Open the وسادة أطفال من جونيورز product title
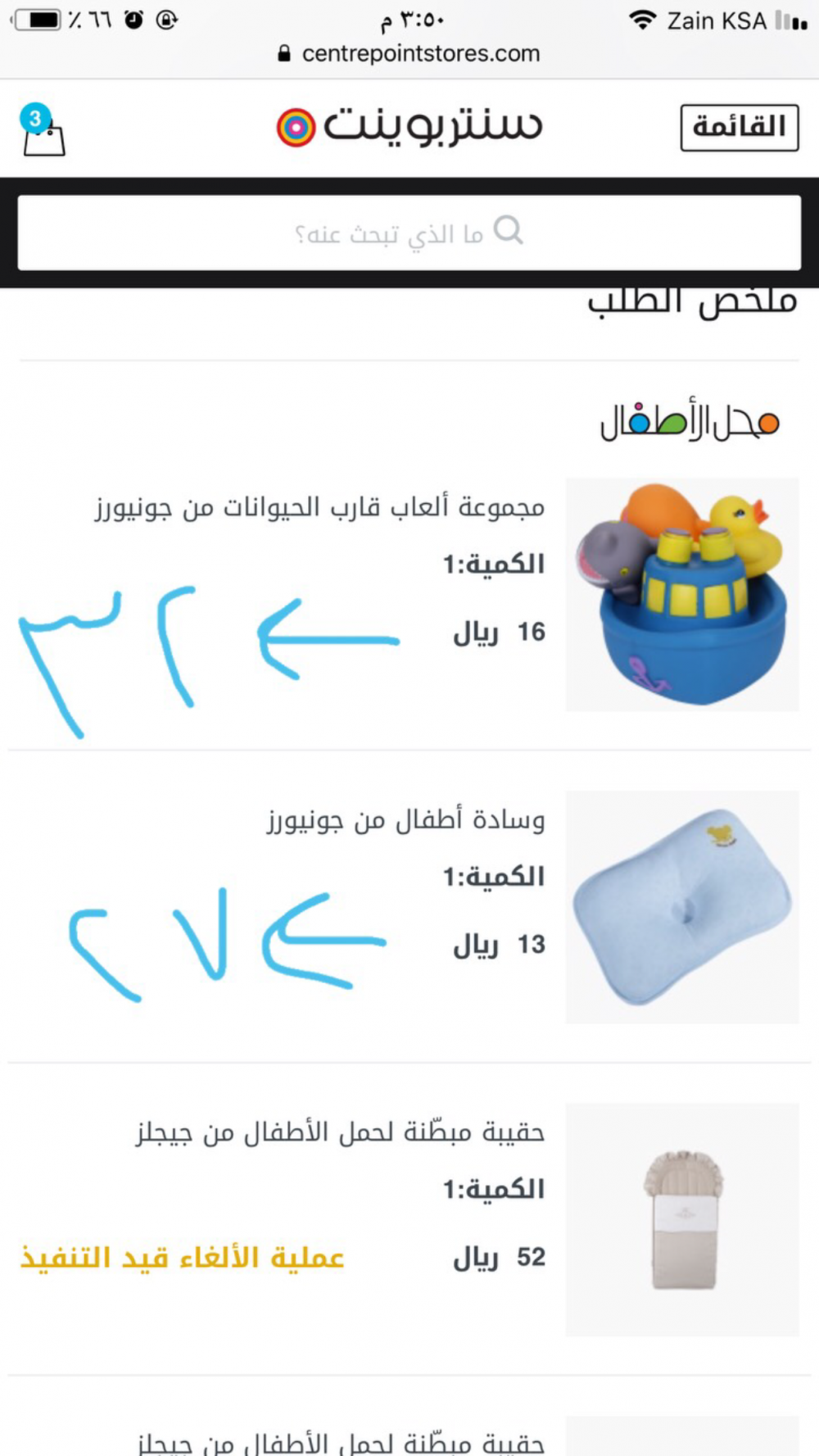819x1456 pixels. (x=406, y=820)
